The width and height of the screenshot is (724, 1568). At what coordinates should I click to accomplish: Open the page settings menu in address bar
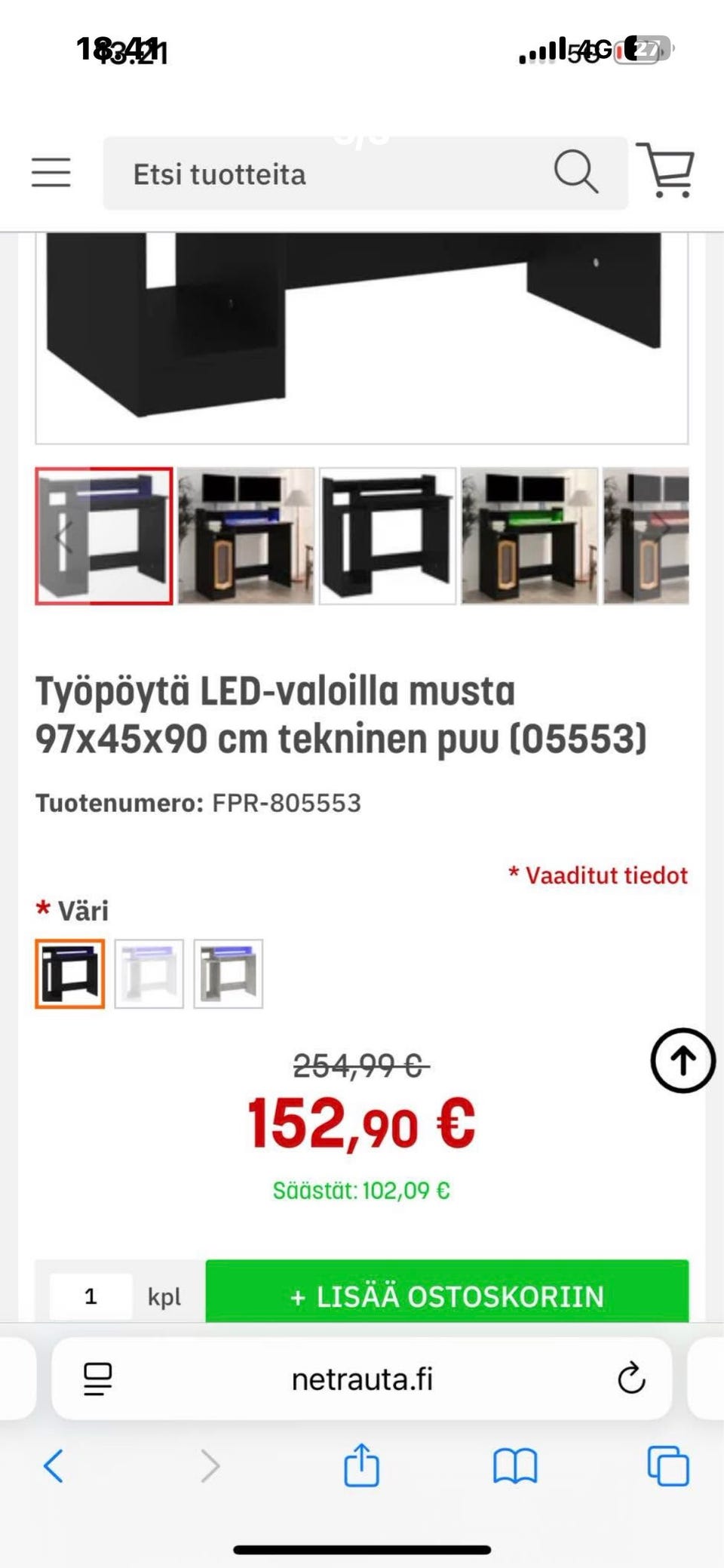pyautogui.click(x=98, y=1379)
